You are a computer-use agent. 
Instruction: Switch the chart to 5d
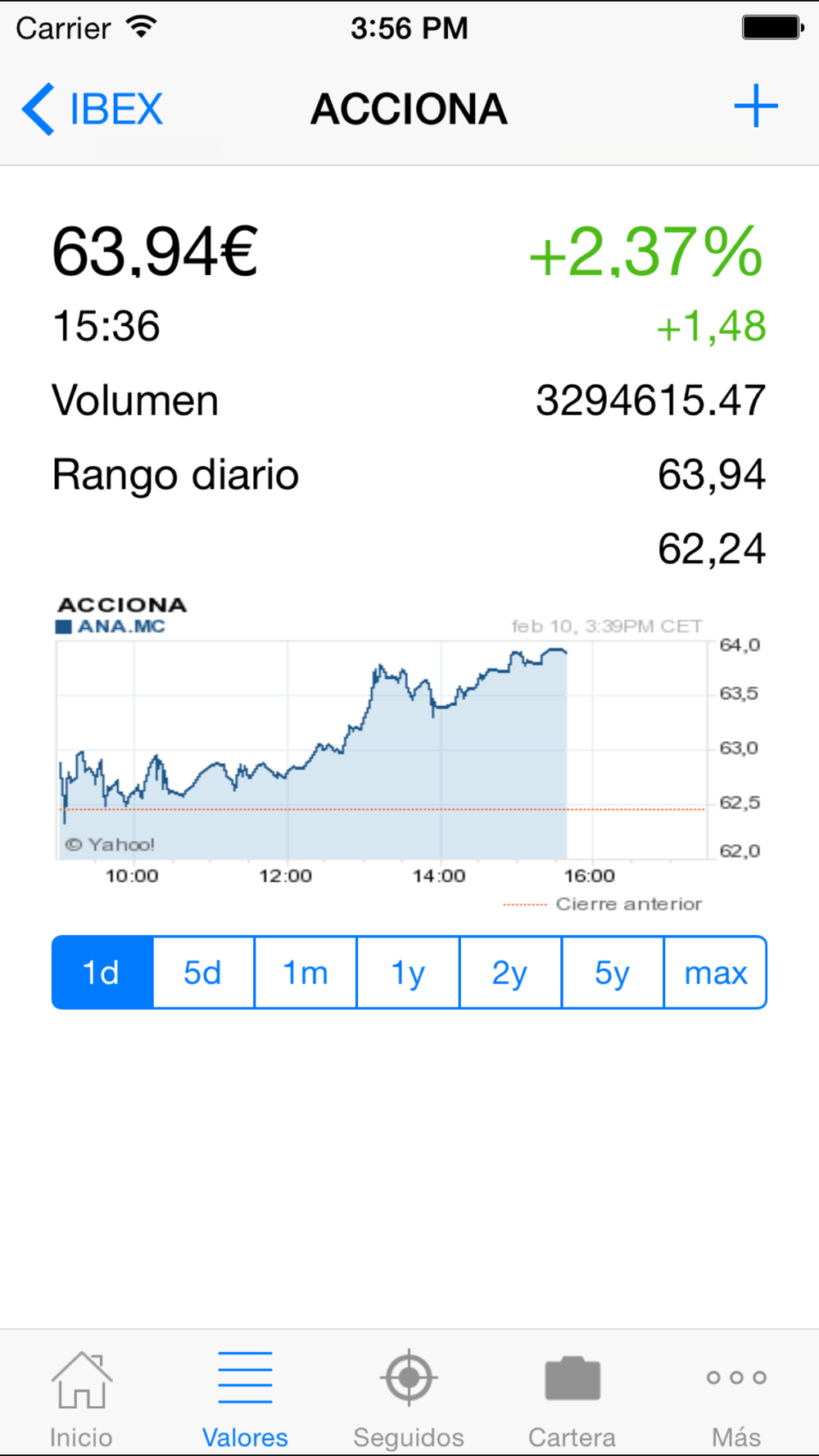204,972
